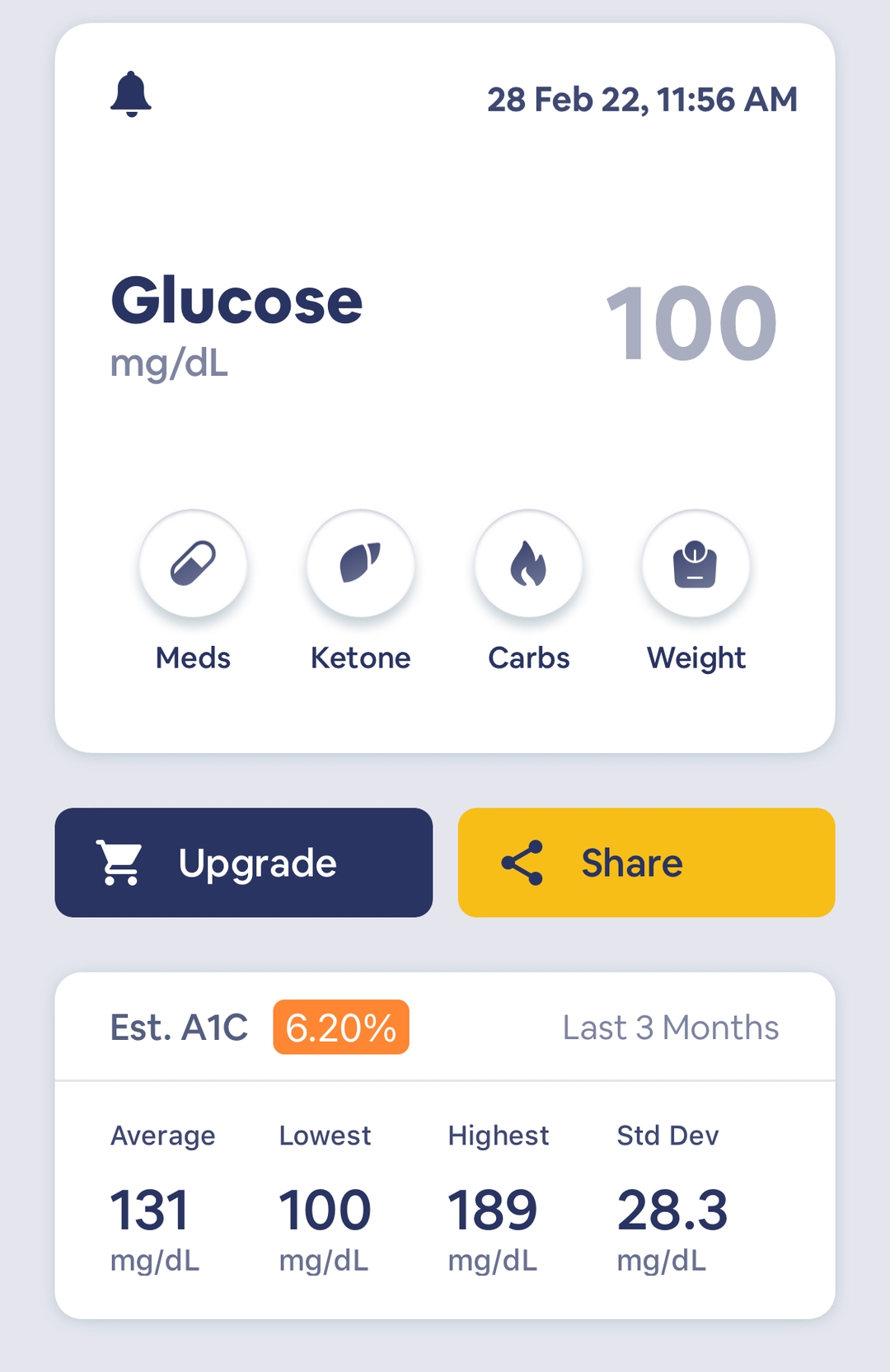
Task: Log medication with the Meds pill icon
Action: tap(194, 565)
